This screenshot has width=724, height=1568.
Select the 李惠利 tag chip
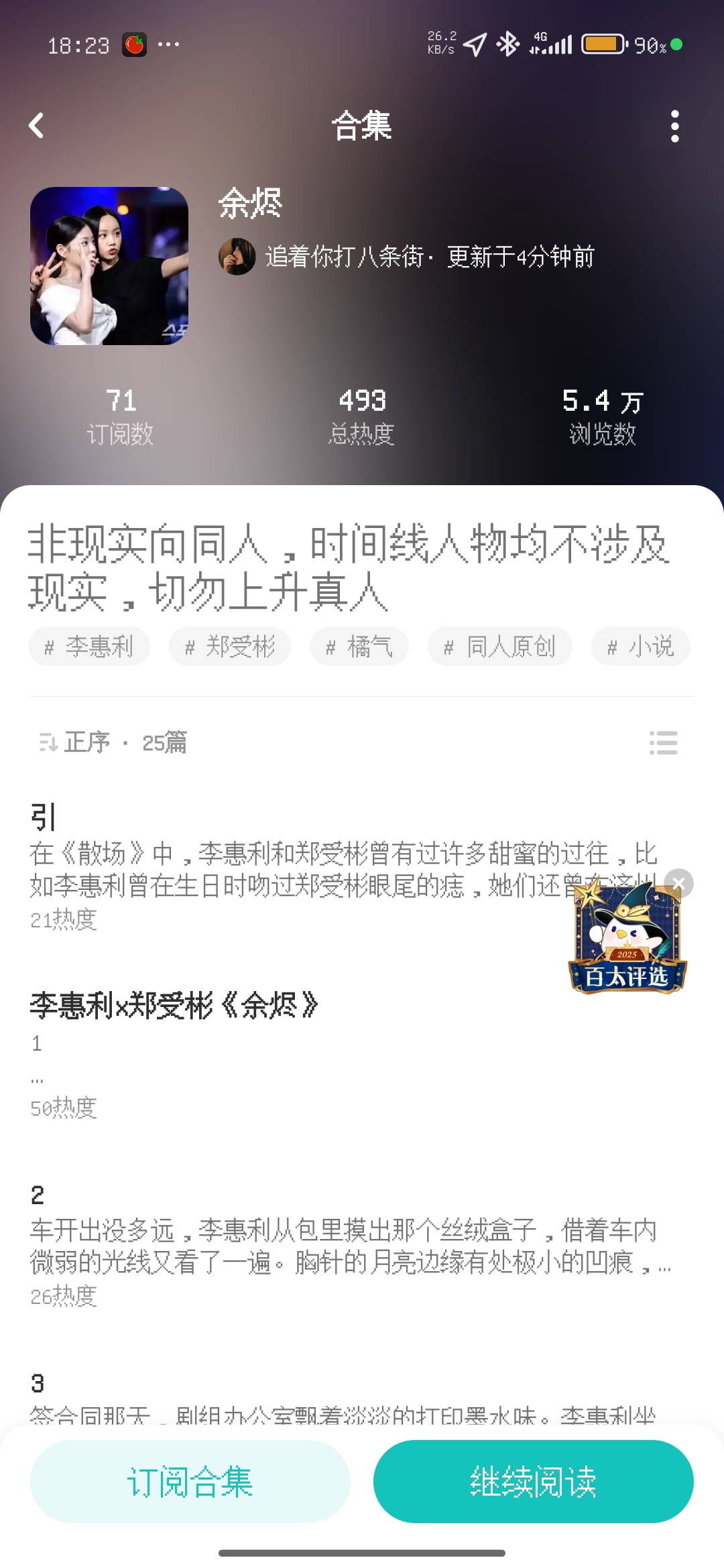[89, 647]
